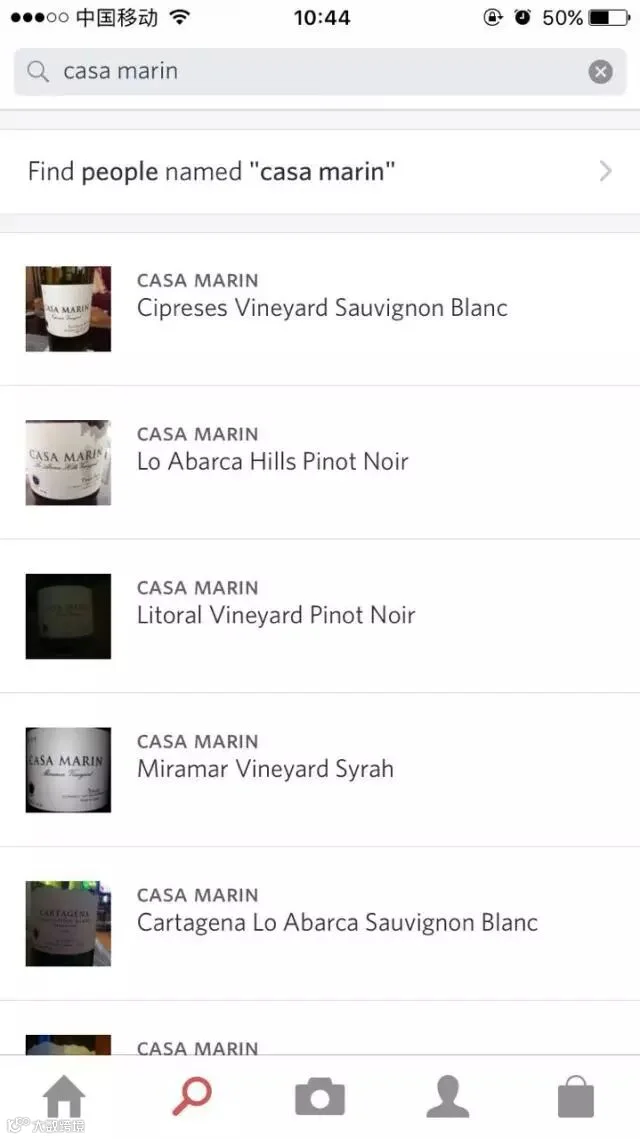Go to the home tab

64,1097
